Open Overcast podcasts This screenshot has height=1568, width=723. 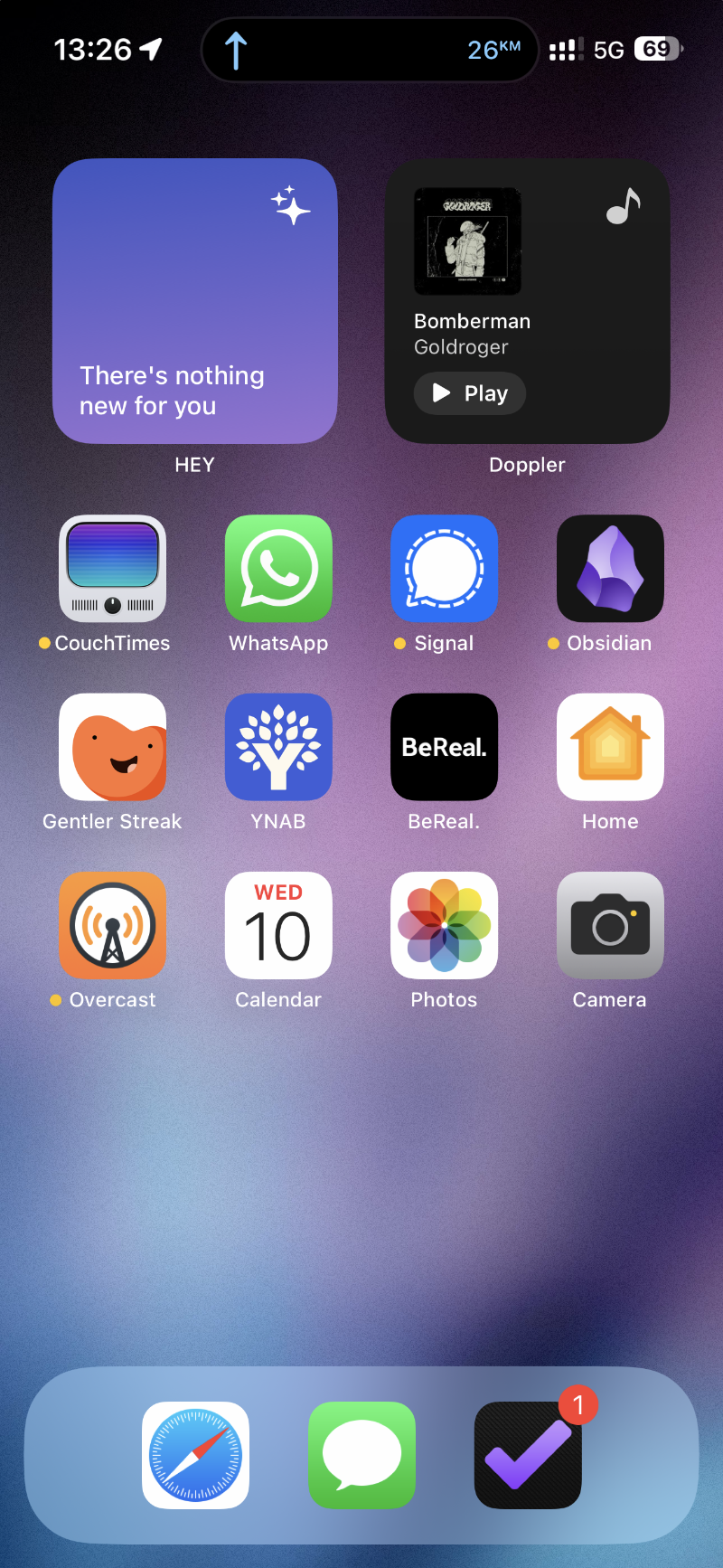(x=112, y=925)
